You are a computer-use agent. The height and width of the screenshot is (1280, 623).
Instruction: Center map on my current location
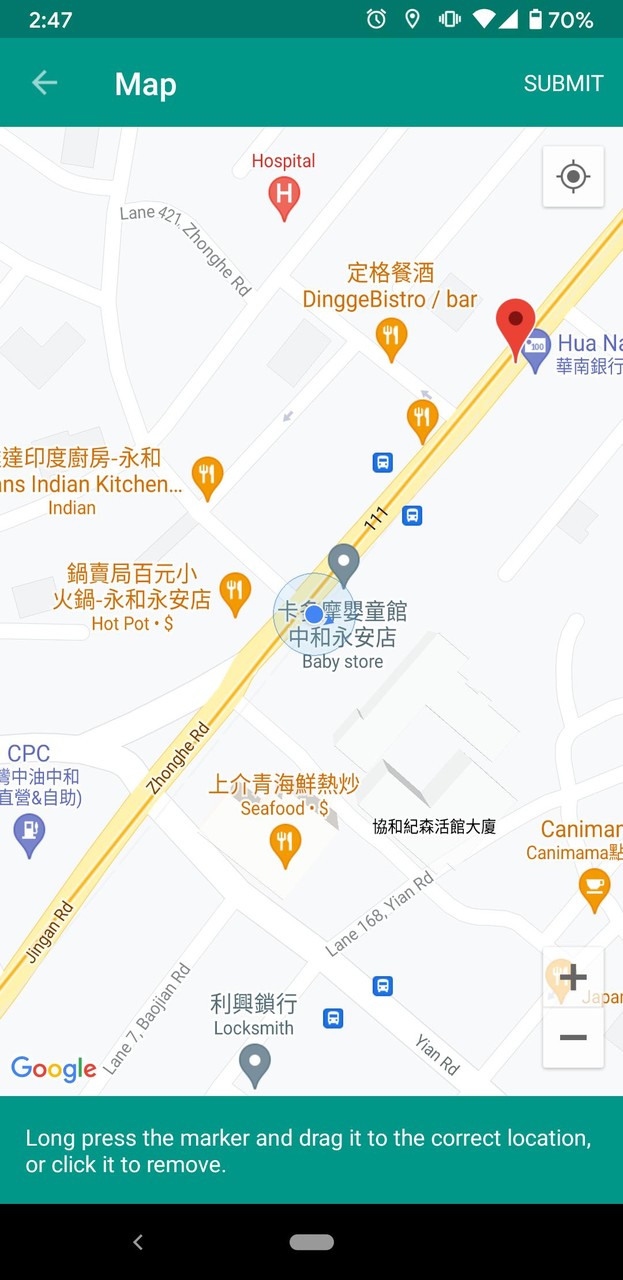(x=573, y=177)
